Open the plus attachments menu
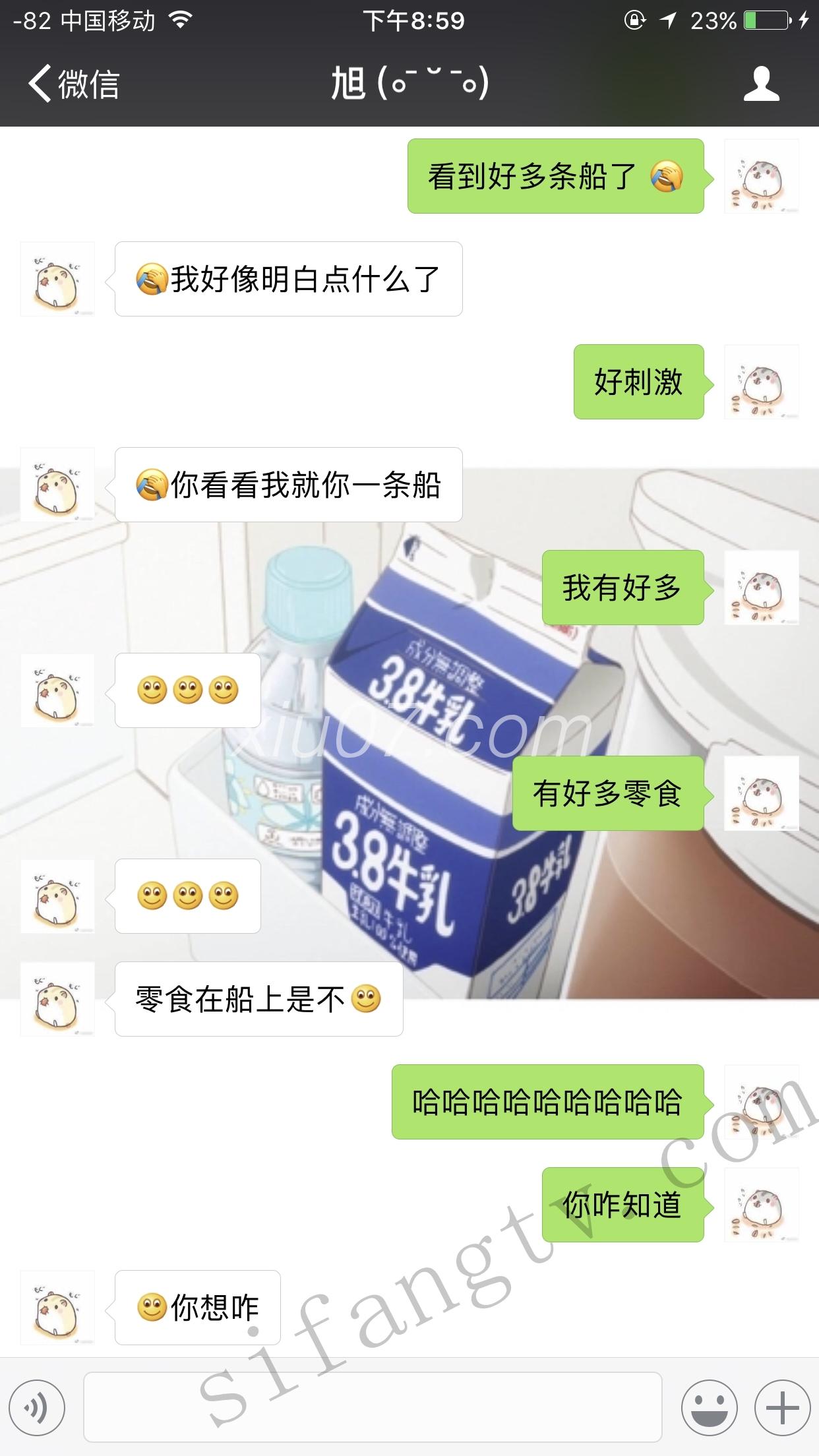 coord(782,1408)
